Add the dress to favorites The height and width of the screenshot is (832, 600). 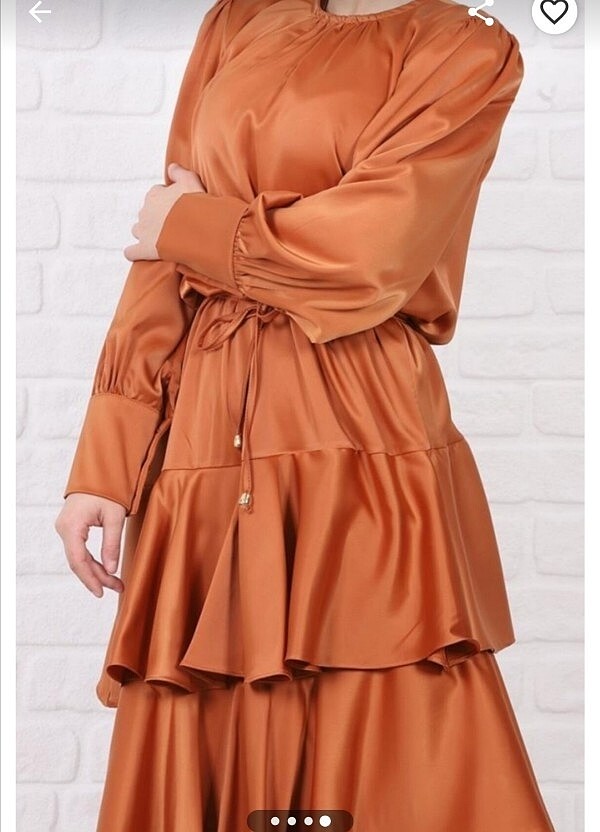tap(554, 12)
